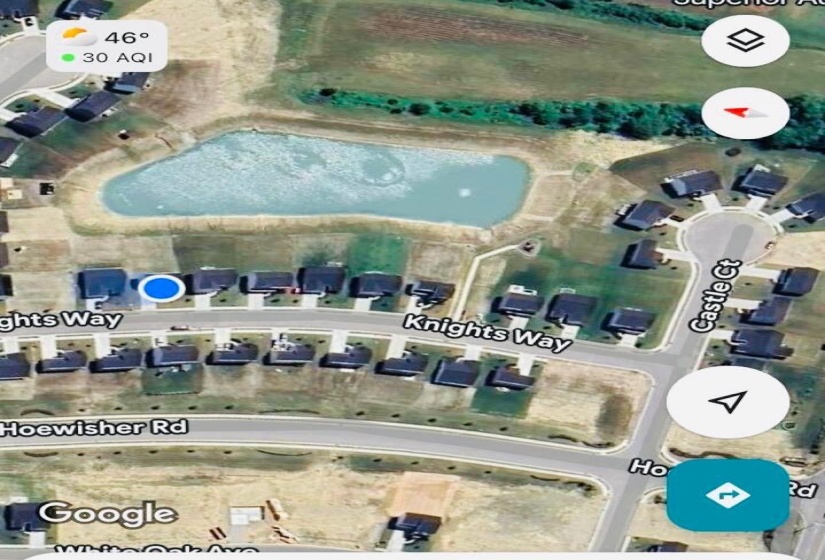Start directions with the teal button
Screen dimensions: 825x560
coord(727,495)
